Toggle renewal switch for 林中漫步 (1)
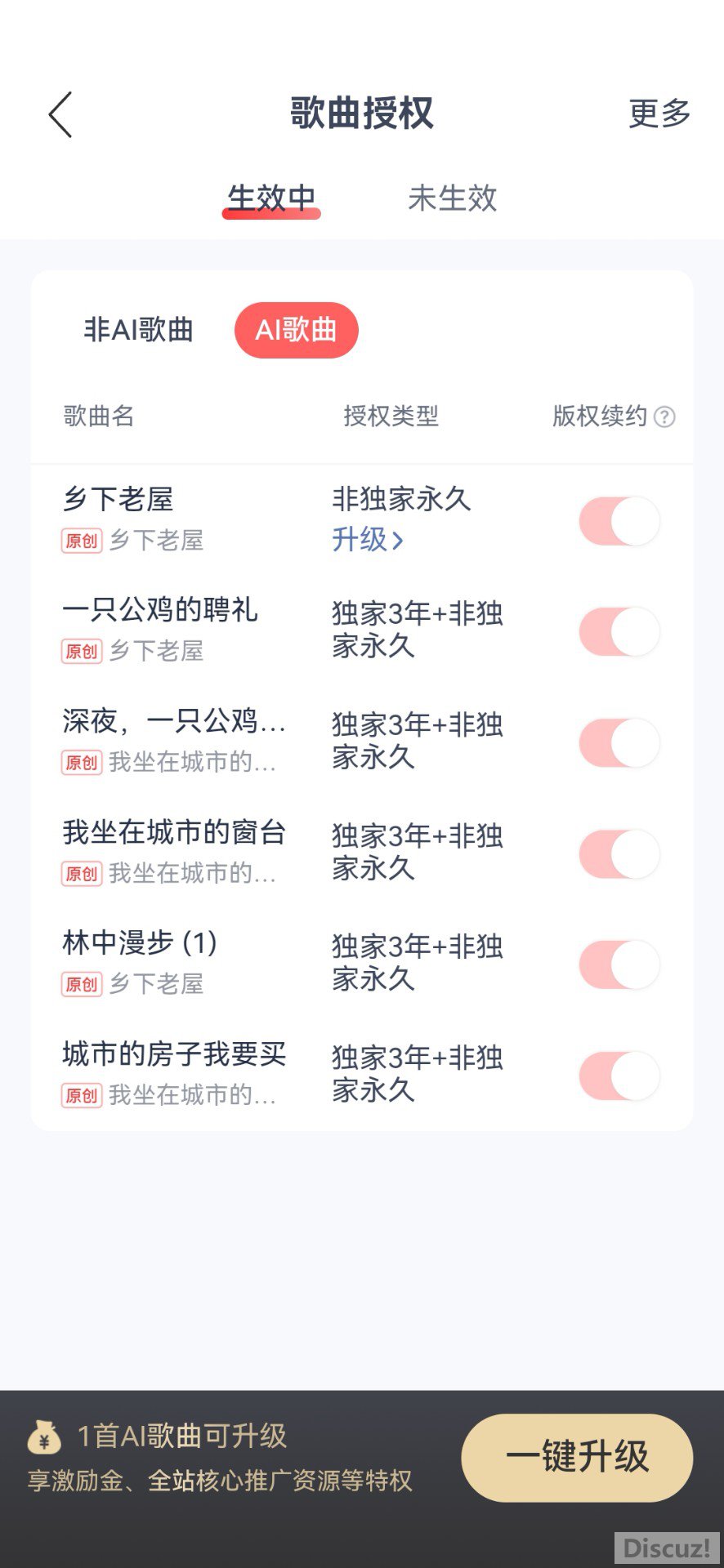Screen dimensions: 724x1568 point(619,965)
